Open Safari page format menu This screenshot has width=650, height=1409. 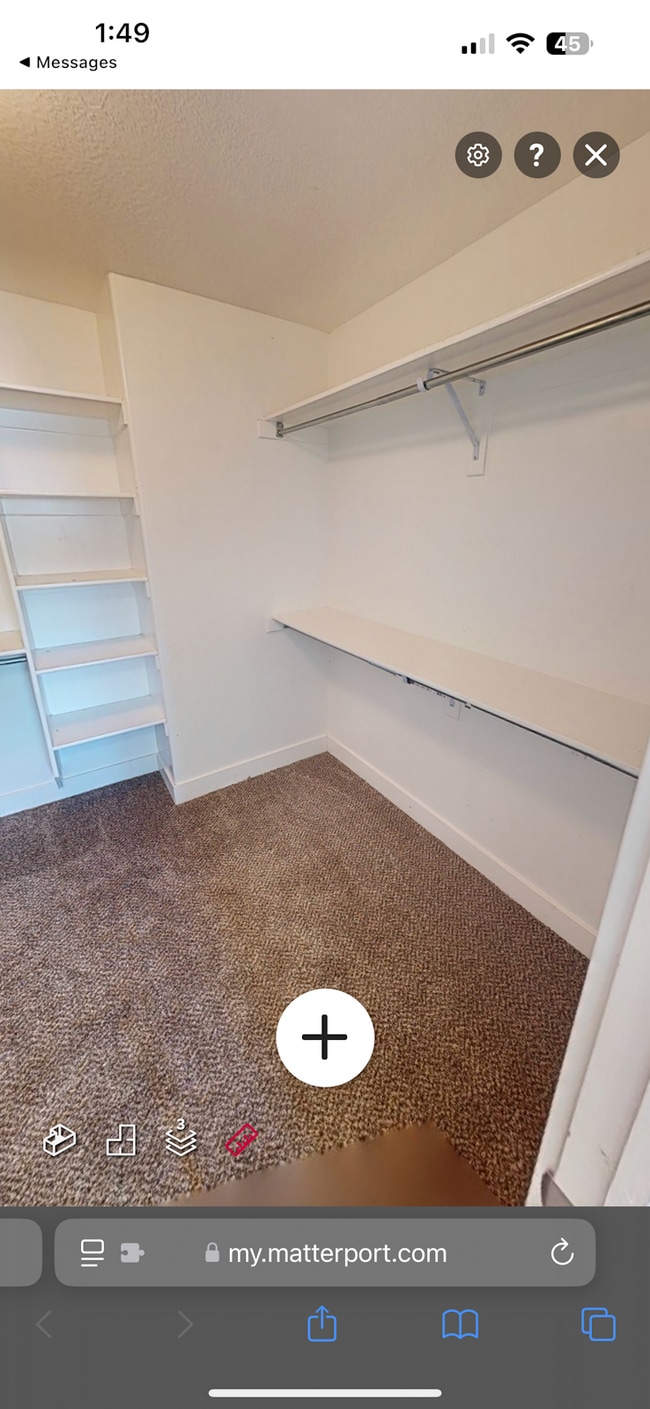(92, 1252)
